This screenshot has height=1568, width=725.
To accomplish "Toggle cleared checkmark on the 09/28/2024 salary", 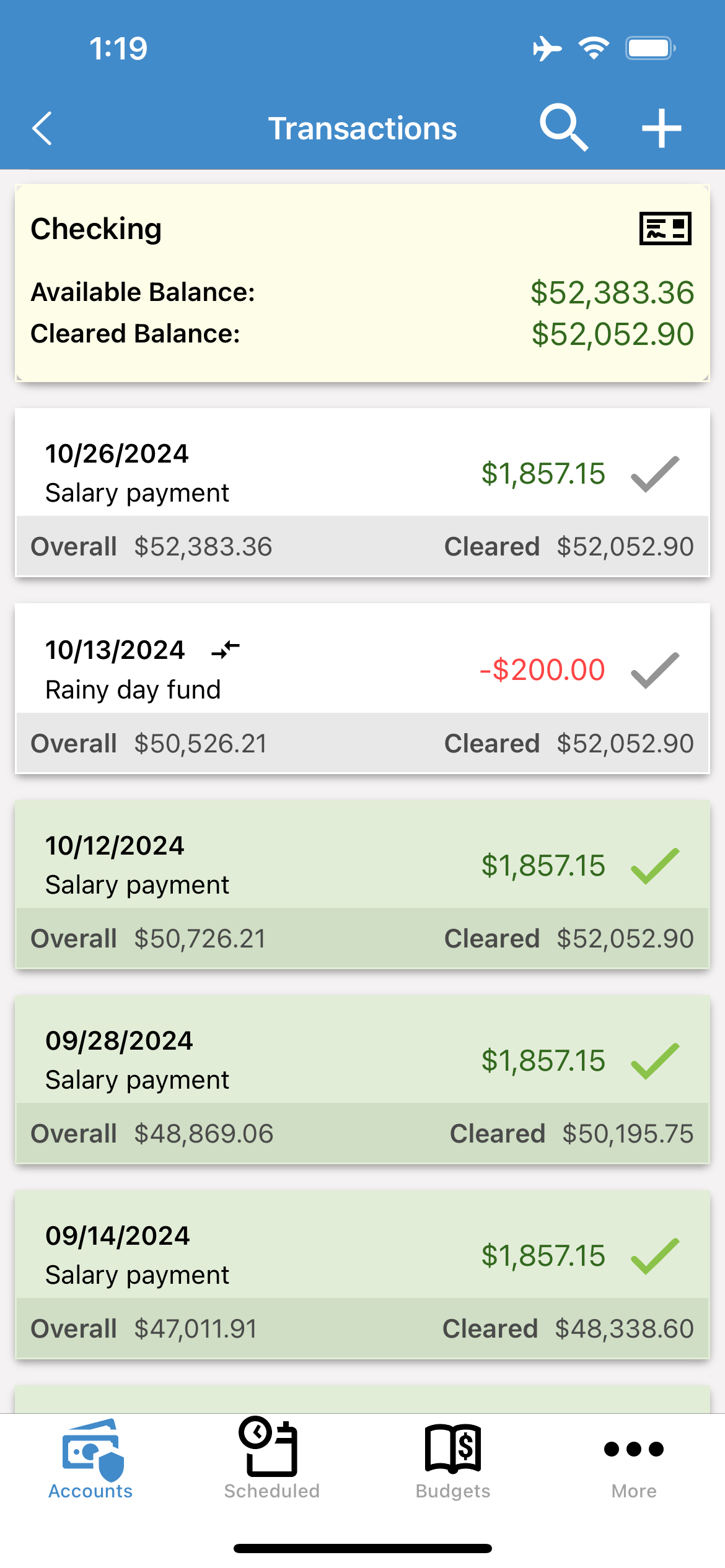I will tap(655, 1061).
